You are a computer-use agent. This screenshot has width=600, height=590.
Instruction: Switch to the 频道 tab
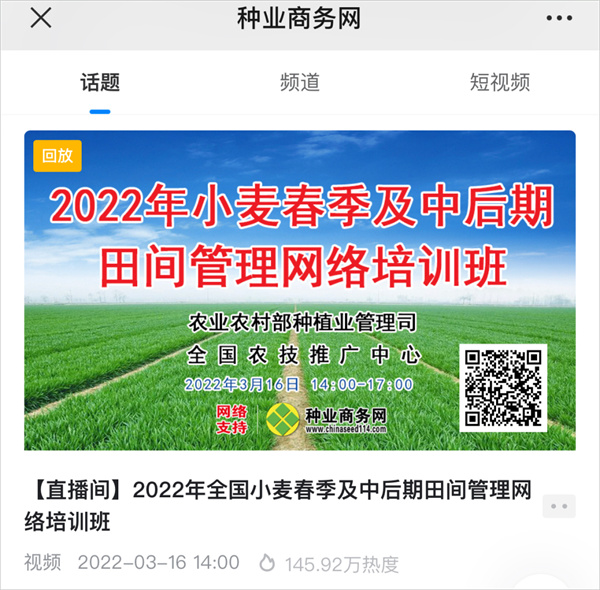(300, 83)
